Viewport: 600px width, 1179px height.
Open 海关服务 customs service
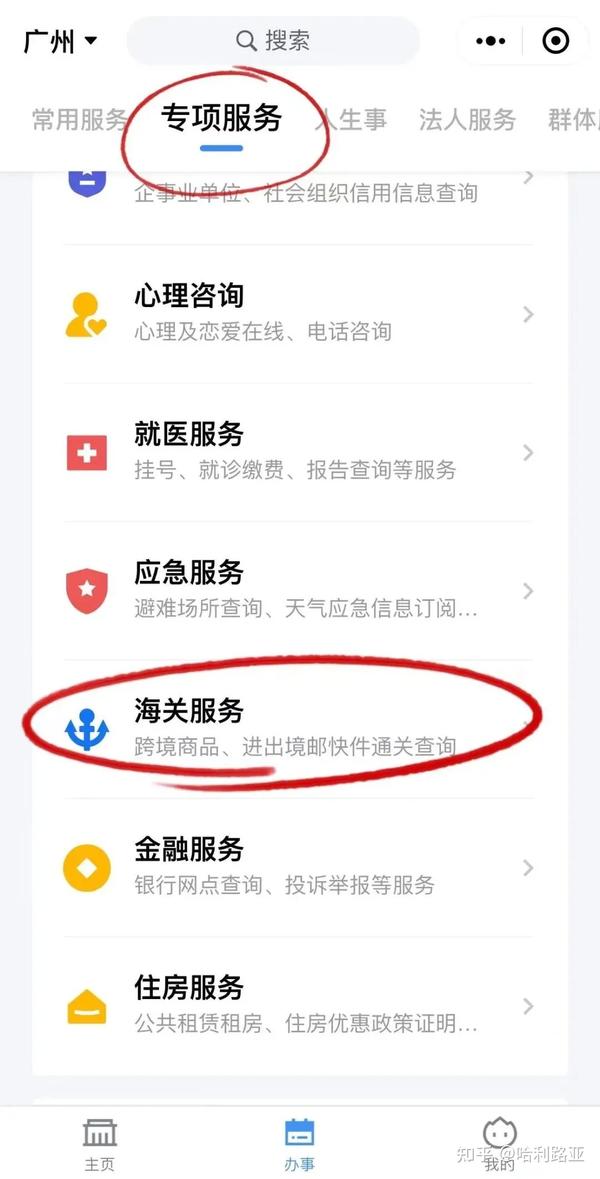pos(299,729)
